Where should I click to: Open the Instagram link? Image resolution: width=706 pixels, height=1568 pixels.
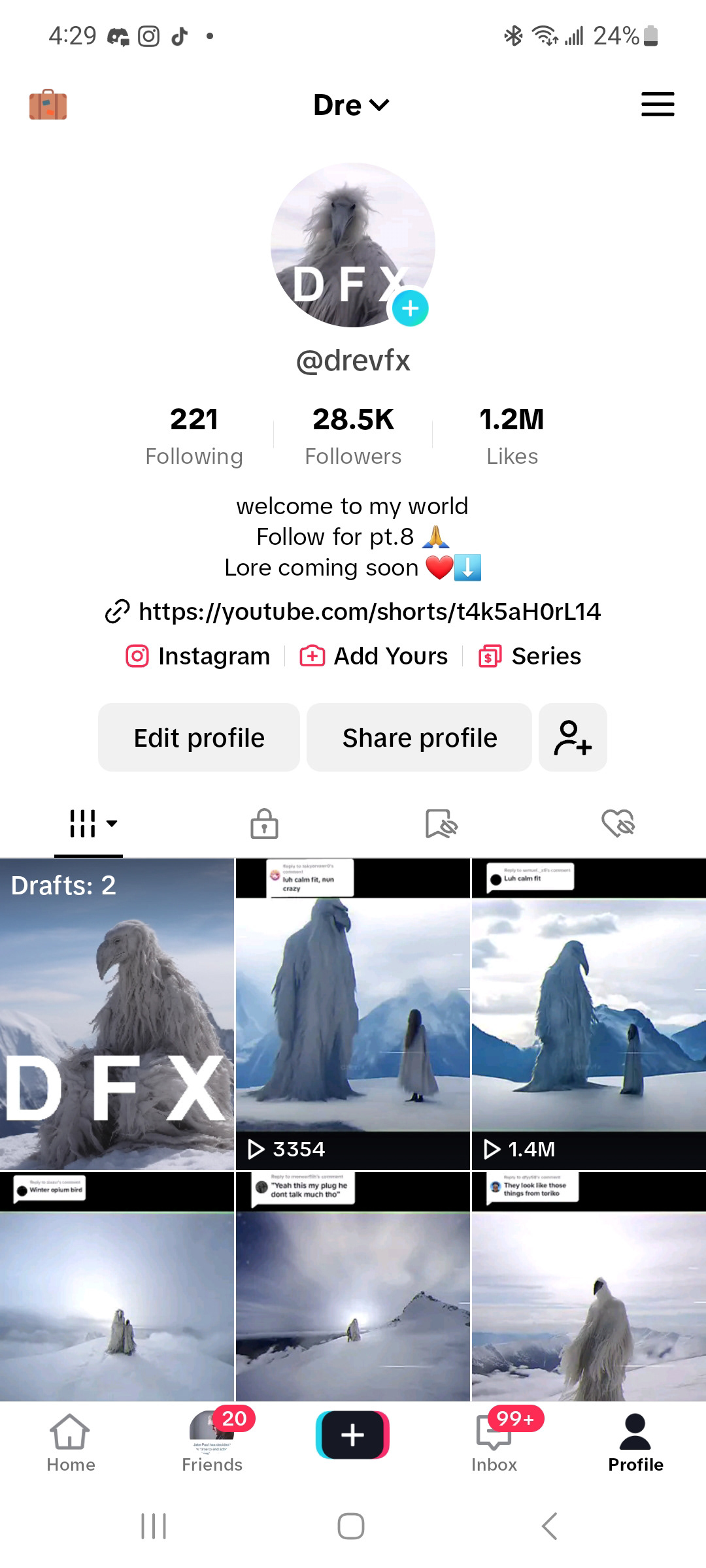coord(199,656)
